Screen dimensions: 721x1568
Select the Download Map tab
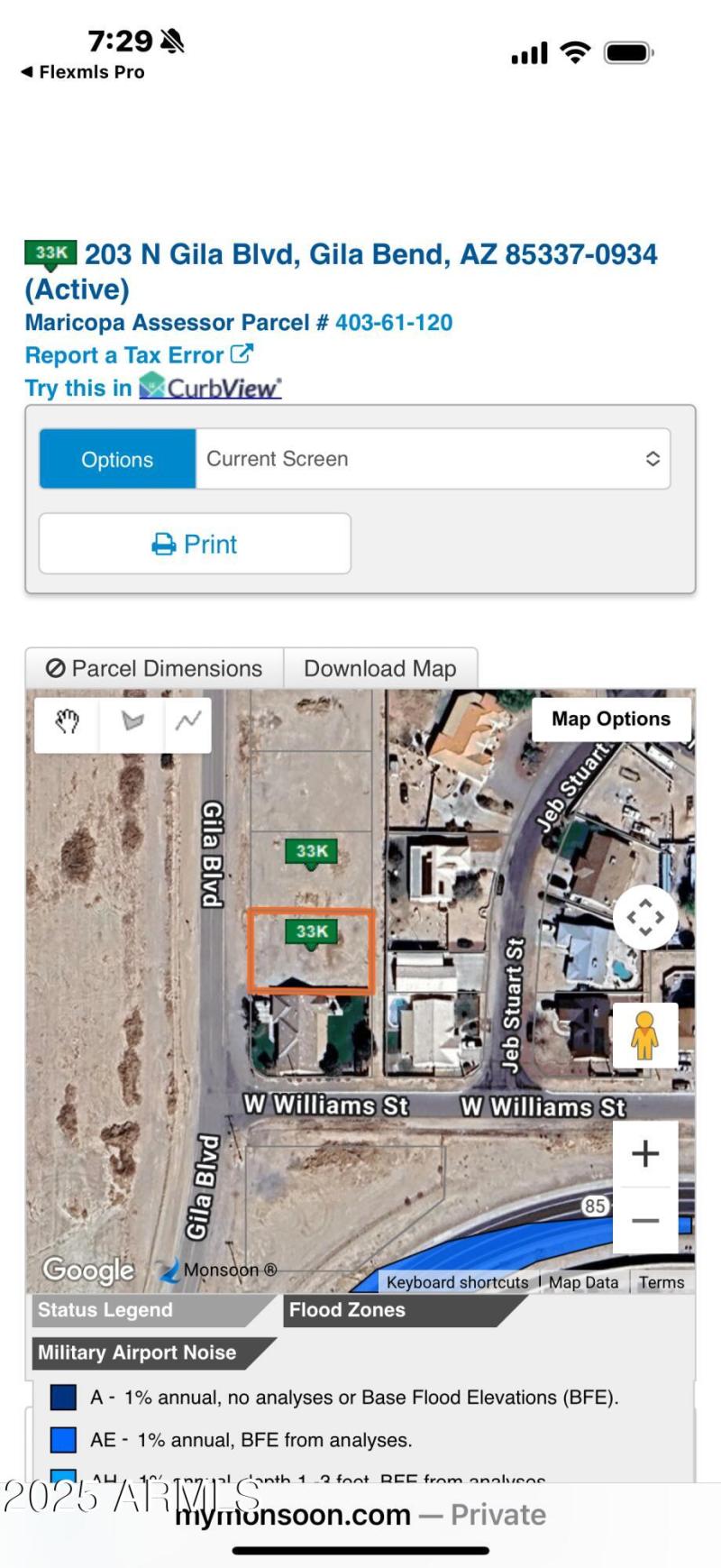click(x=379, y=669)
